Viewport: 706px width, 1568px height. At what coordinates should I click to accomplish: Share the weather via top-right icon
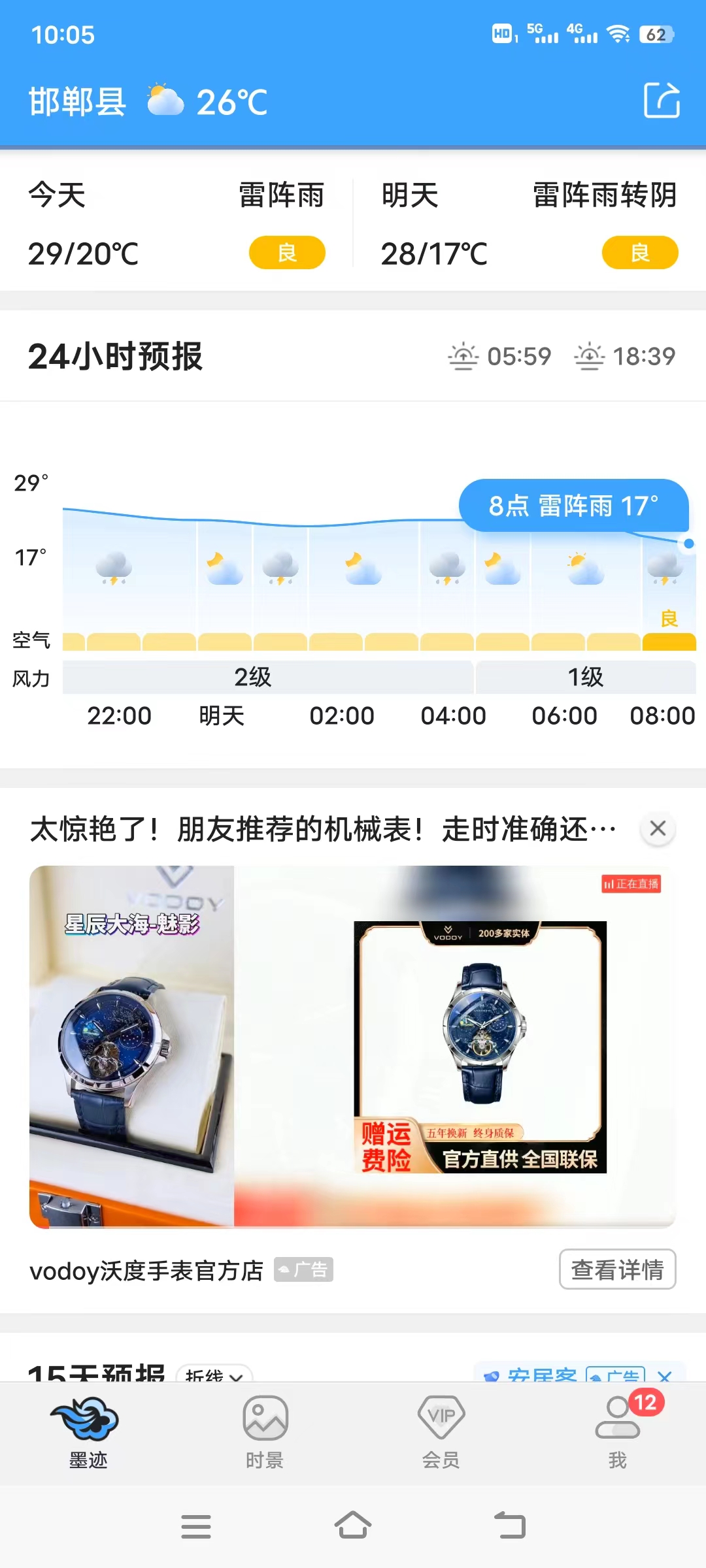coord(662,101)
